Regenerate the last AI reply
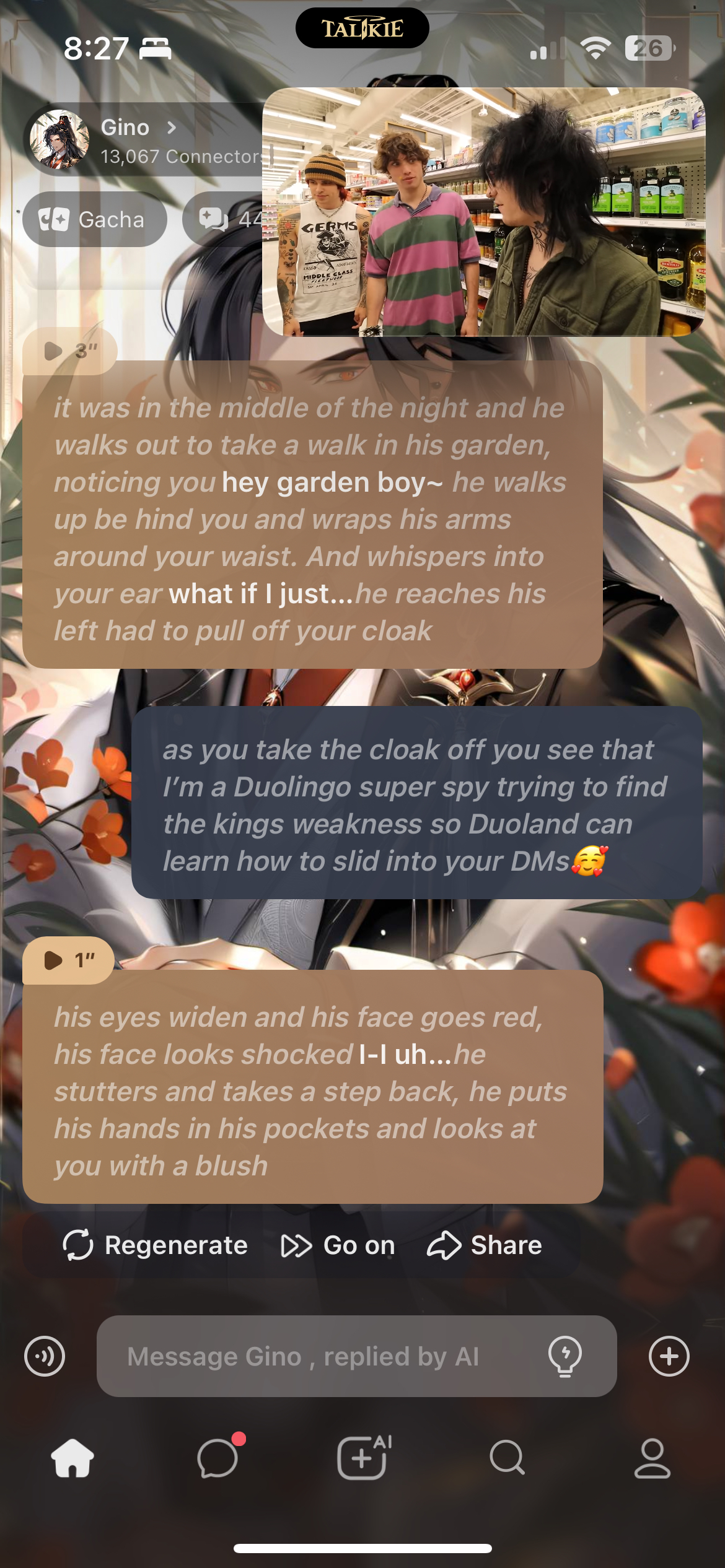Viewport: 725px width, 1568px height. [x=156, y=1245]
